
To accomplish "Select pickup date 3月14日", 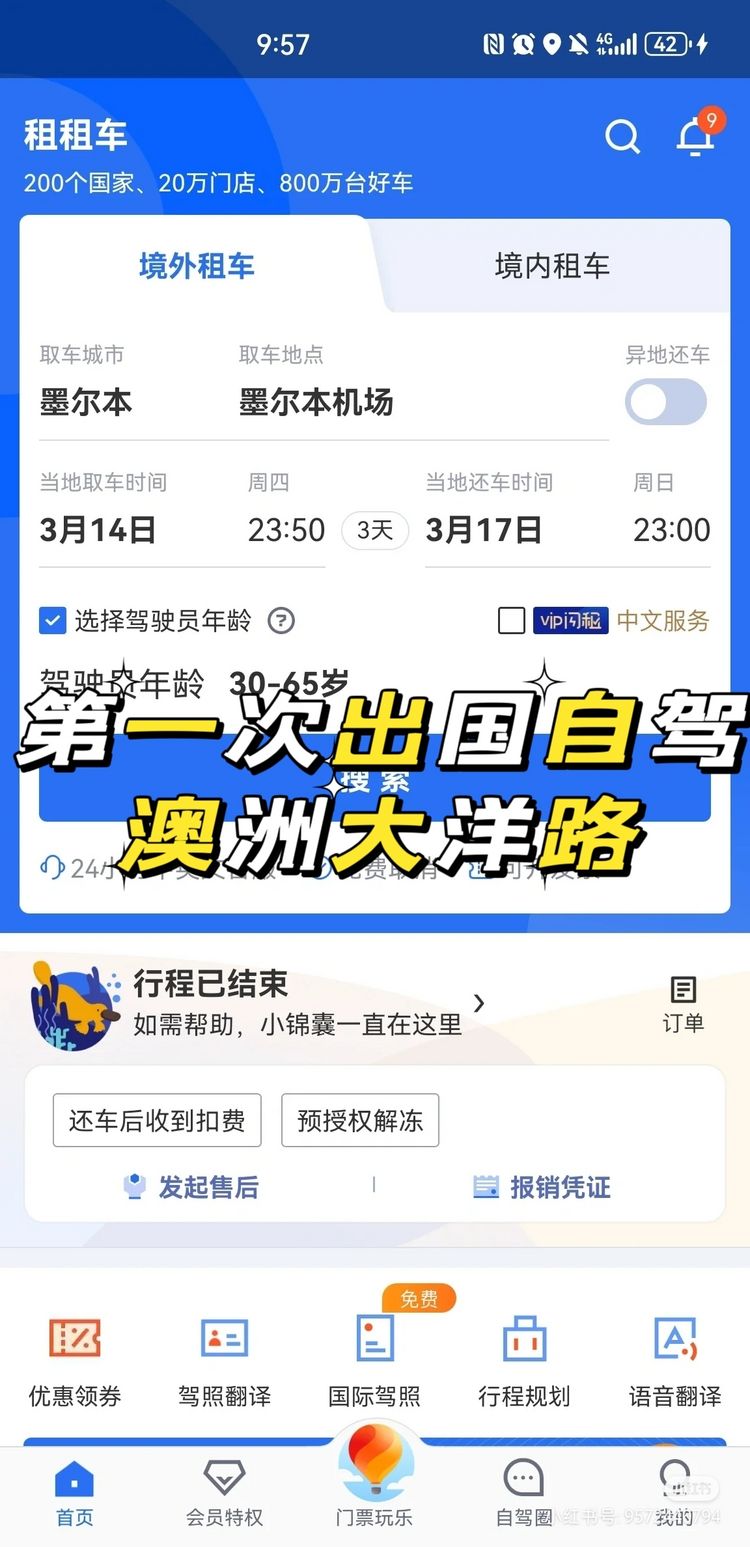I will [98, 530].
